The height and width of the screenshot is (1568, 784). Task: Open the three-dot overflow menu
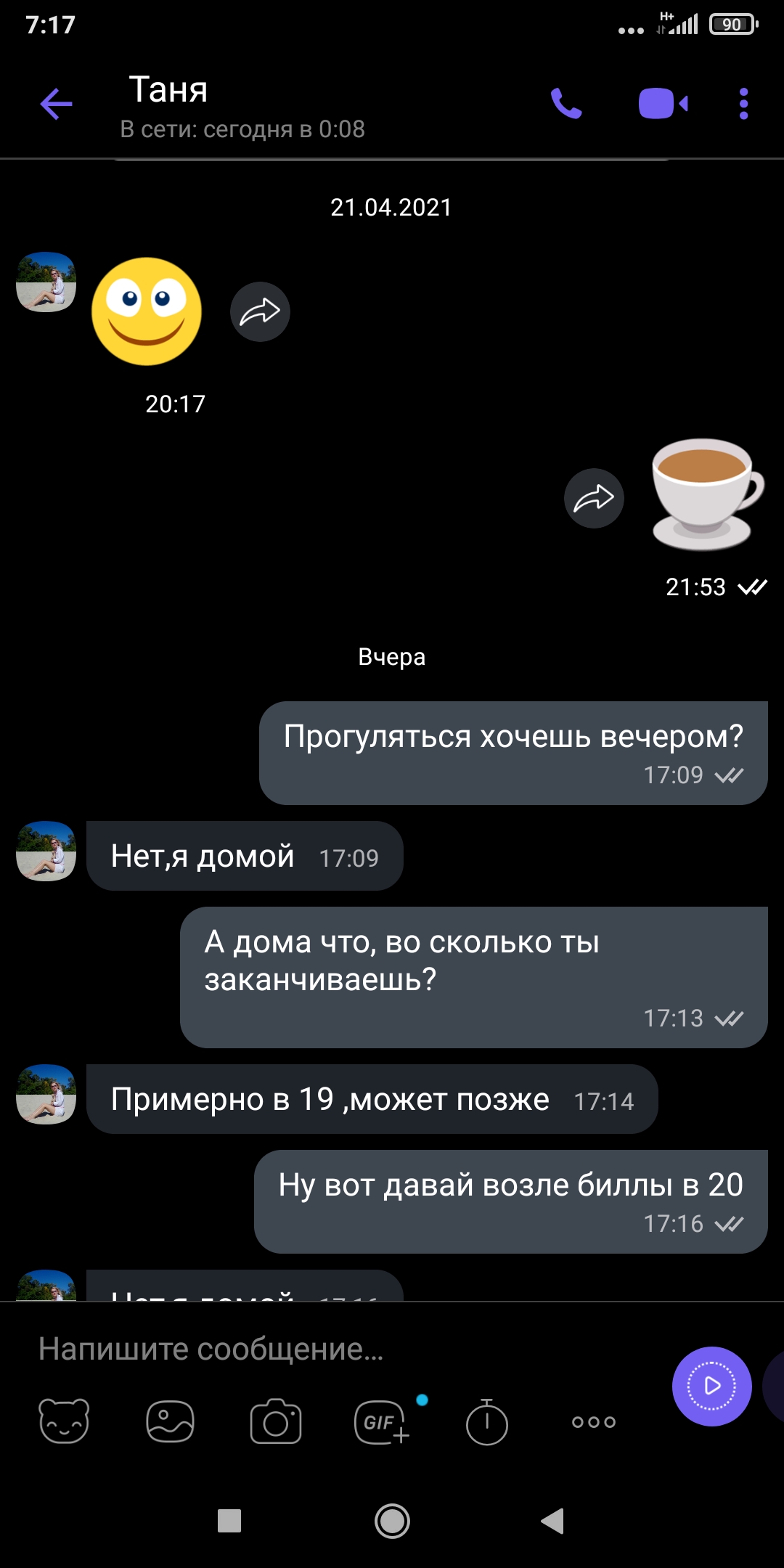coord(743,104)
